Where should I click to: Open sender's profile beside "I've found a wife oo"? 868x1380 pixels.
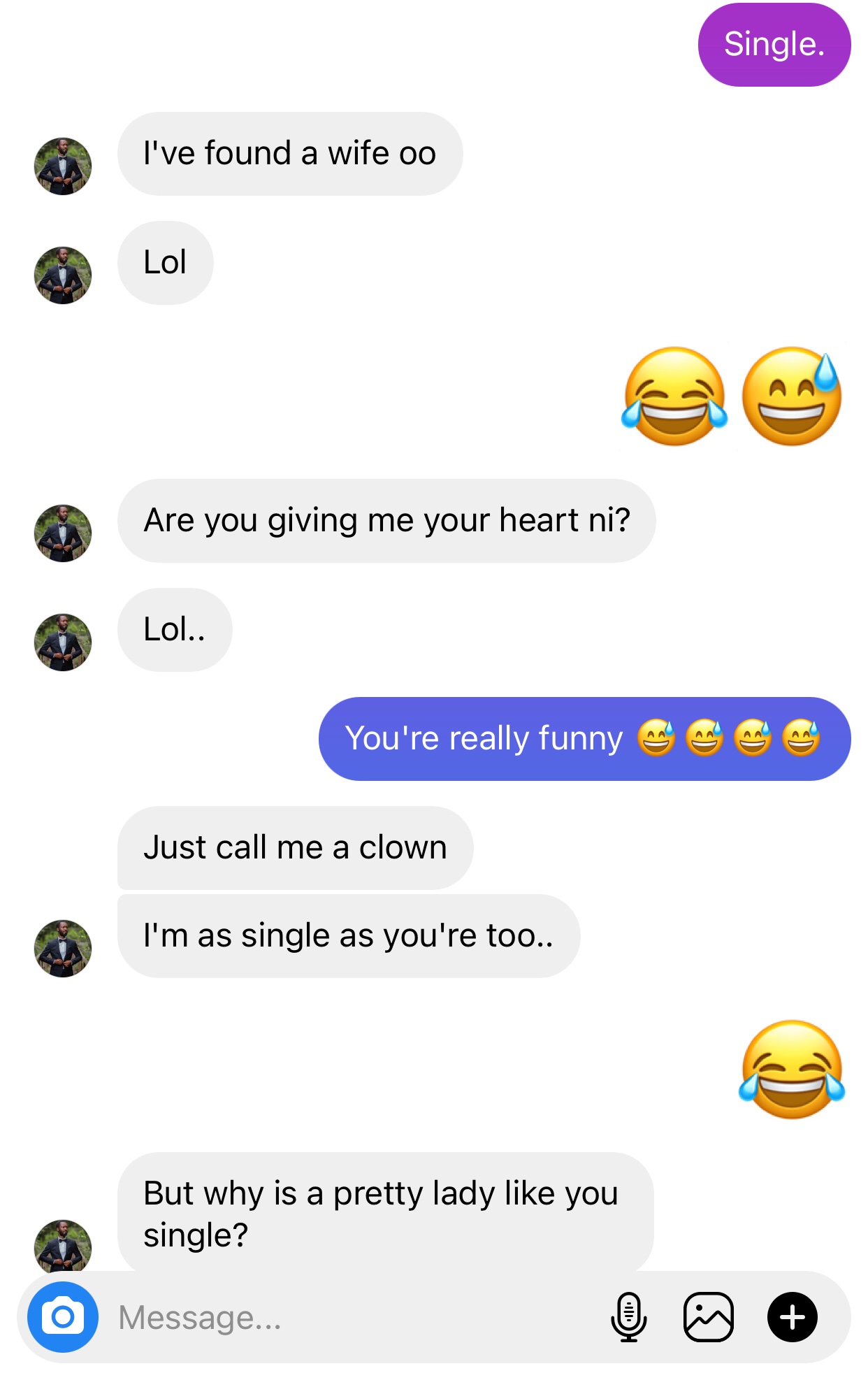(63, 166)
